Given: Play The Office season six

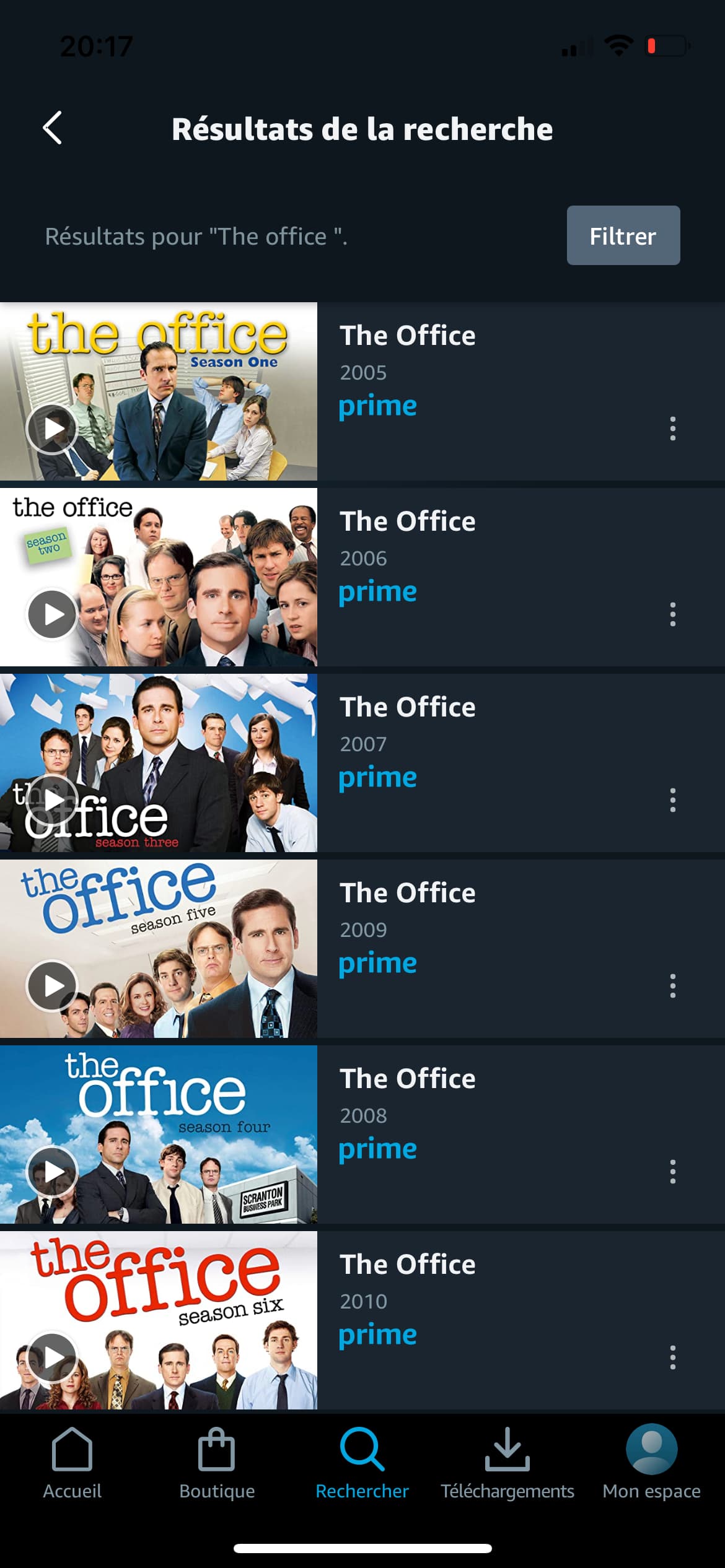Looking at the screenshot, I should [53, 1357].
